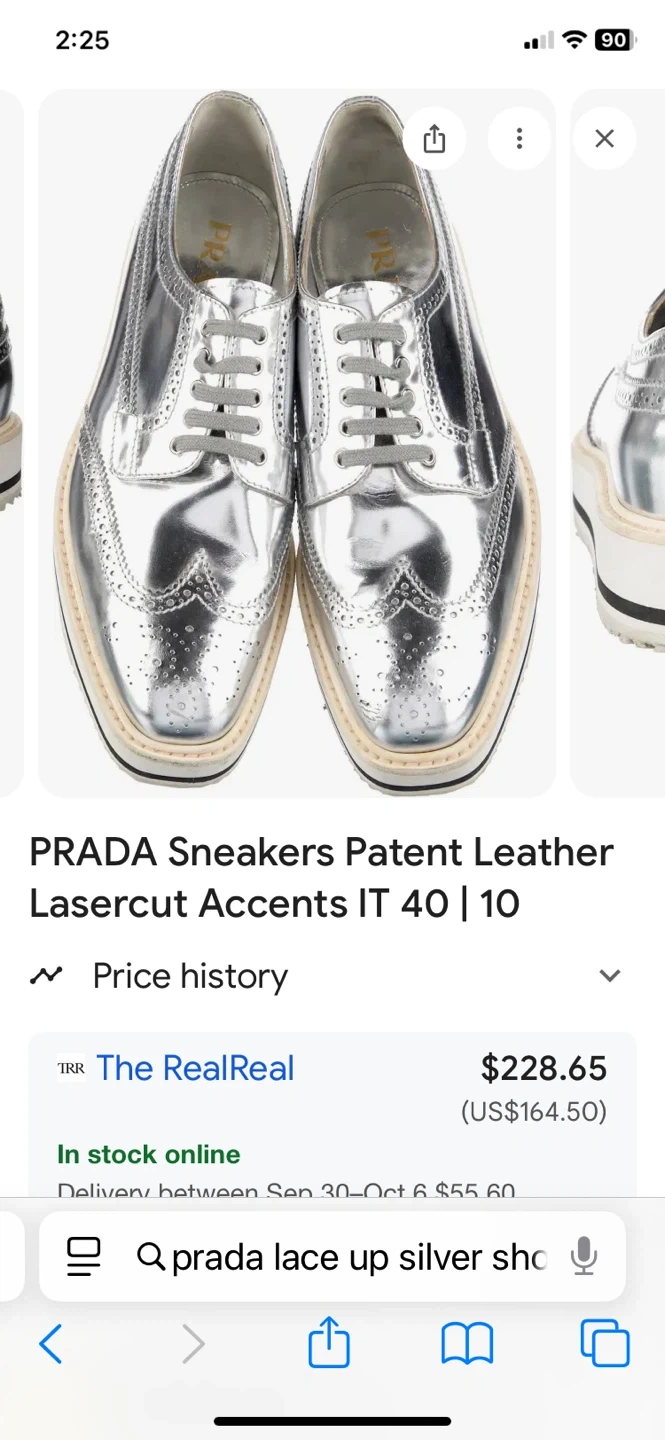Open Safari bookmarks
Image resolution: width=665 pixels, height=1440 pixels.
[467, 1345]
